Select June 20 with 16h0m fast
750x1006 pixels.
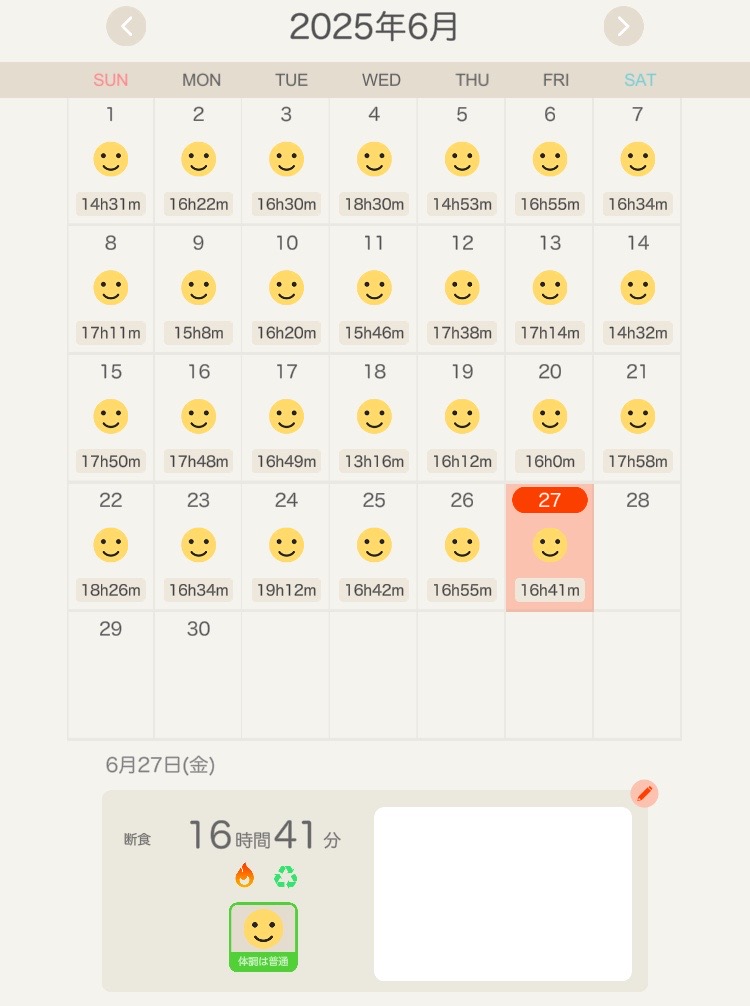[x=549, y=417]
